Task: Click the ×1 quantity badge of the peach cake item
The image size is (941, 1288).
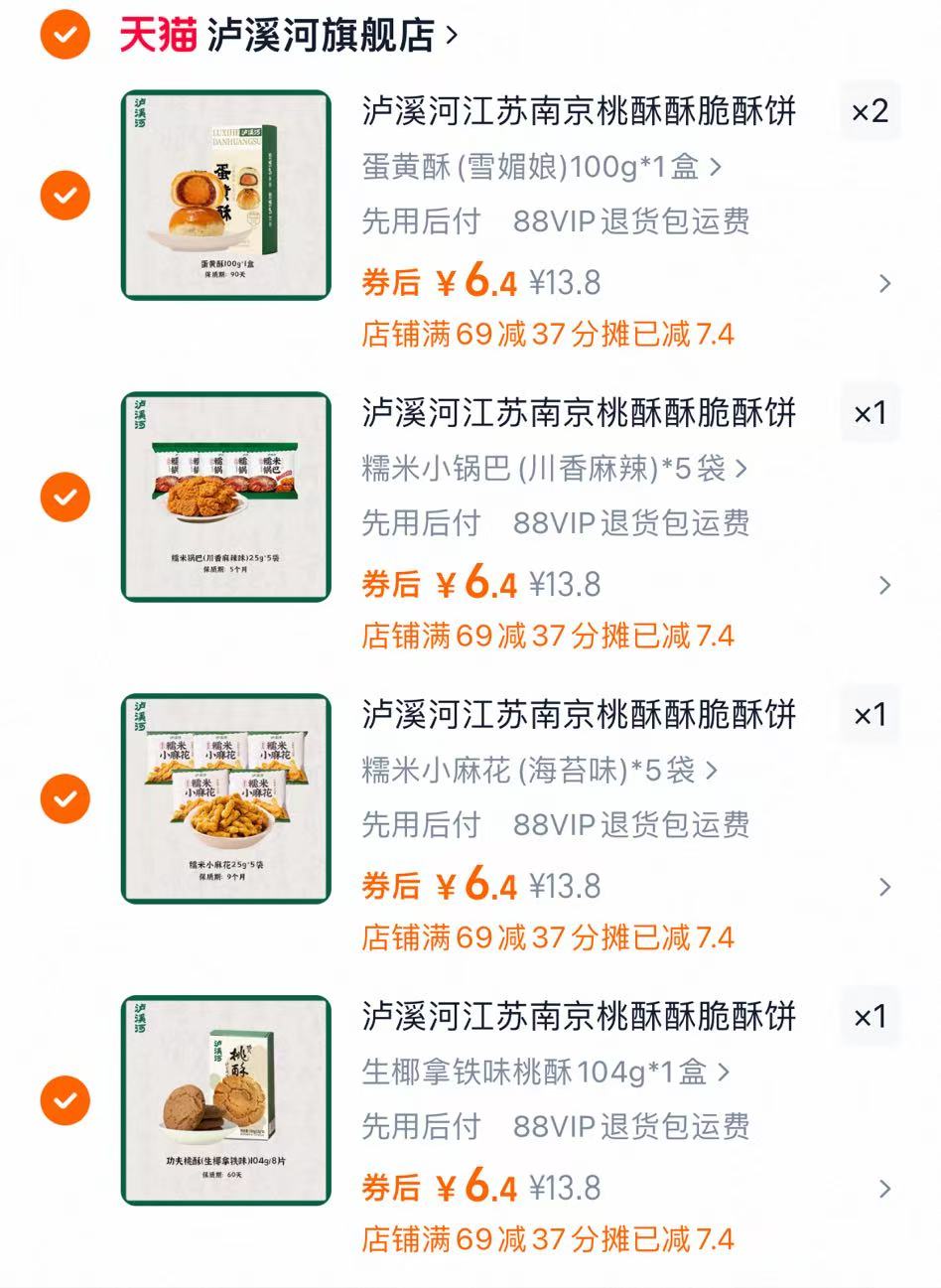Action: (870, 1016)
